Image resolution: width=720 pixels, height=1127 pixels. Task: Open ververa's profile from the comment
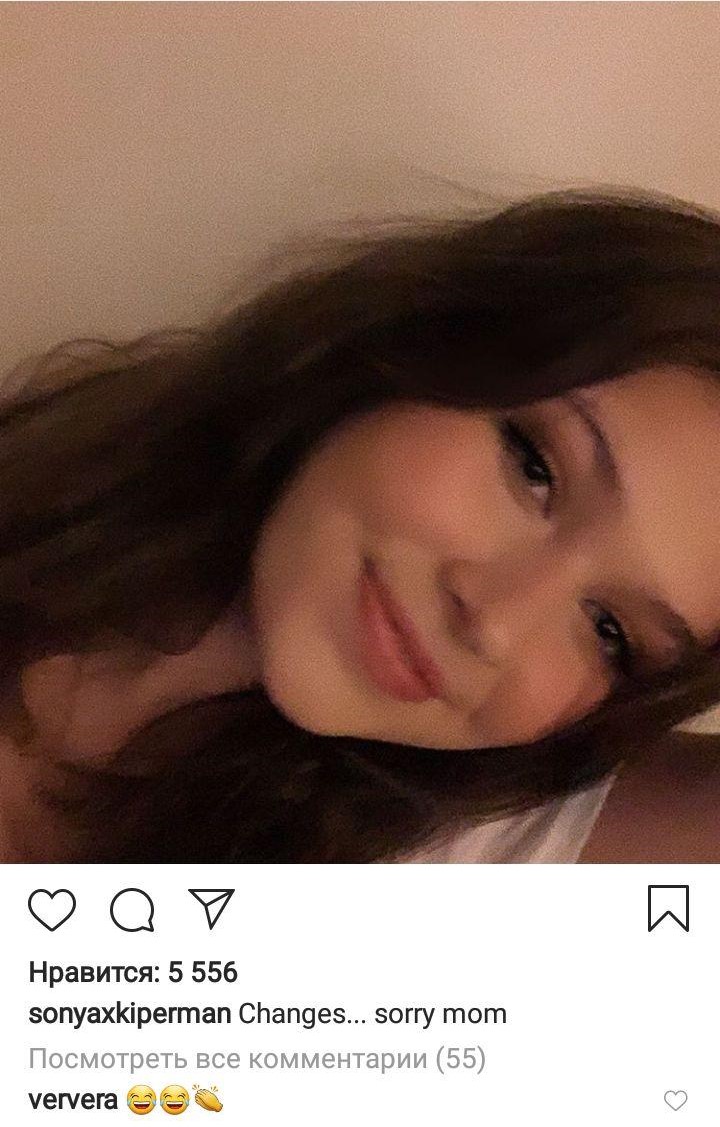click(x=74, y=1101)
